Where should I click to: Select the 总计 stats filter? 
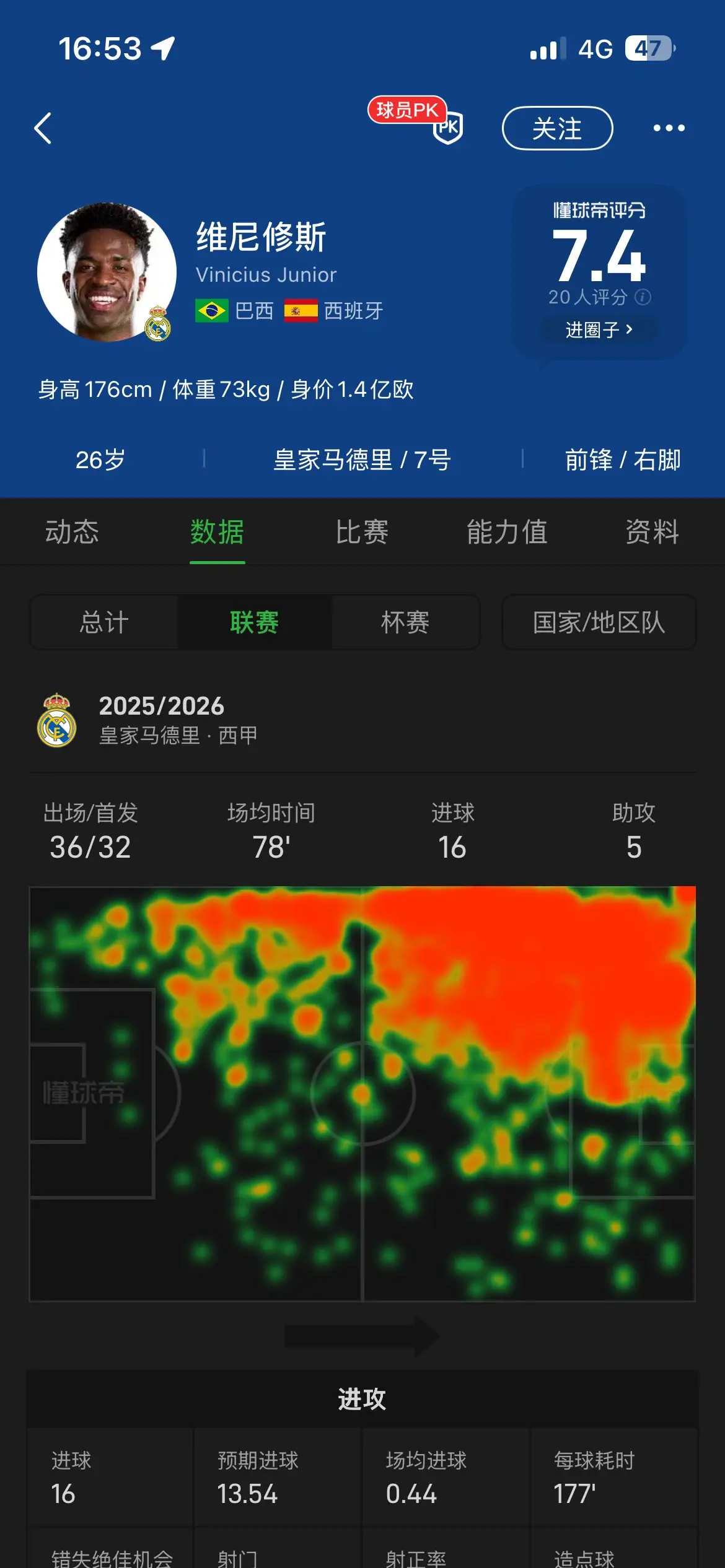104,622
